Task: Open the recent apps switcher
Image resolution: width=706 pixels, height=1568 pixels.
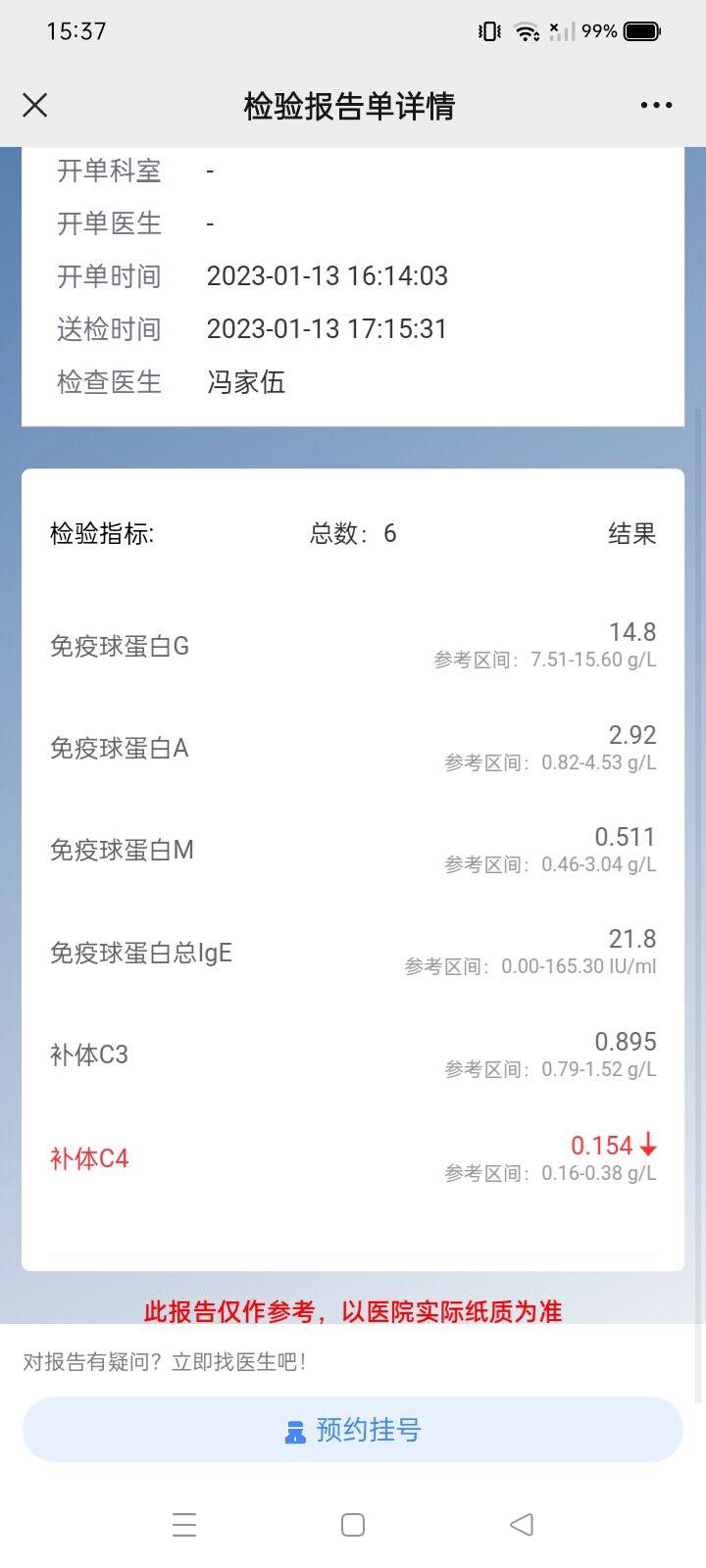Action: coord(184,1524)
